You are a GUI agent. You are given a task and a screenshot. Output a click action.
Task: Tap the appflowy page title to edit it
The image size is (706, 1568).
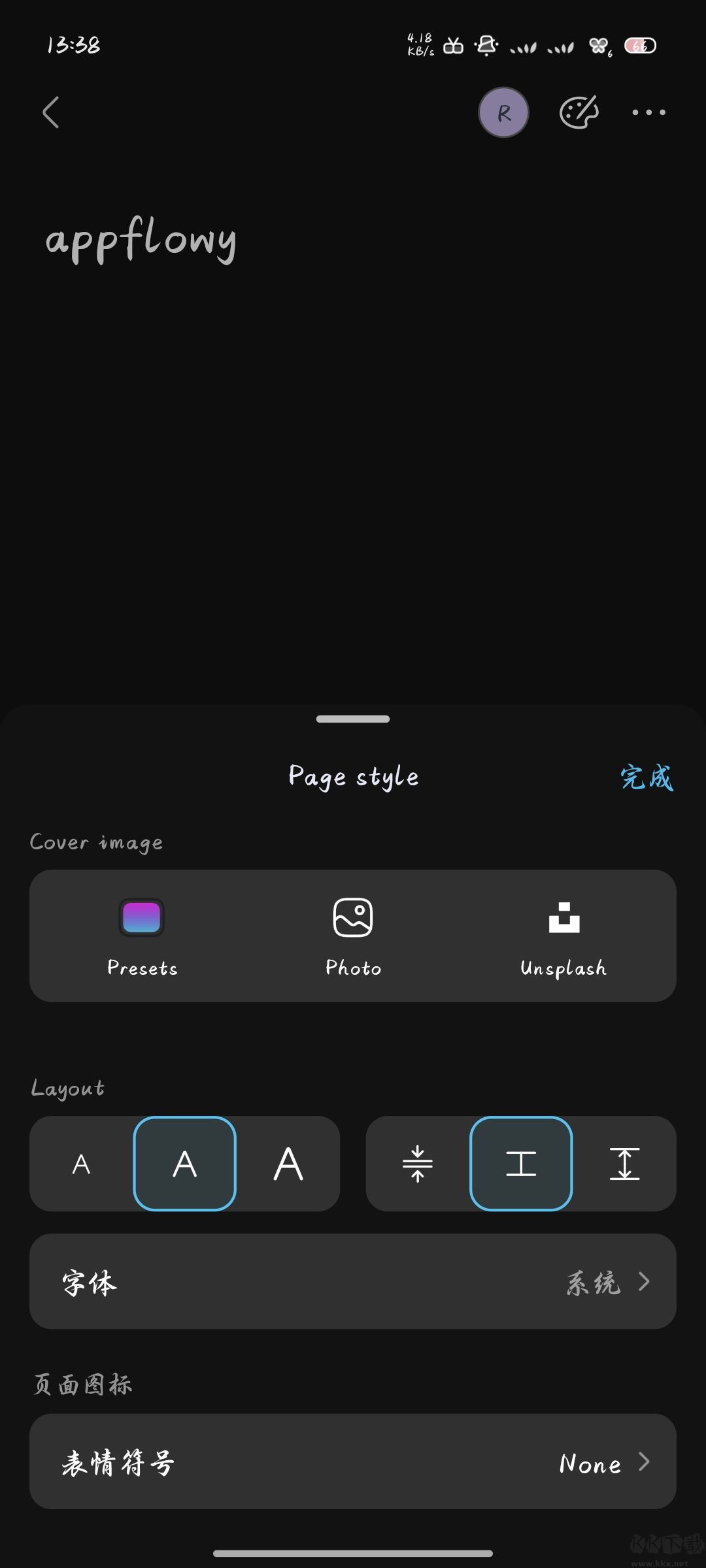click(x=142, y=240)
